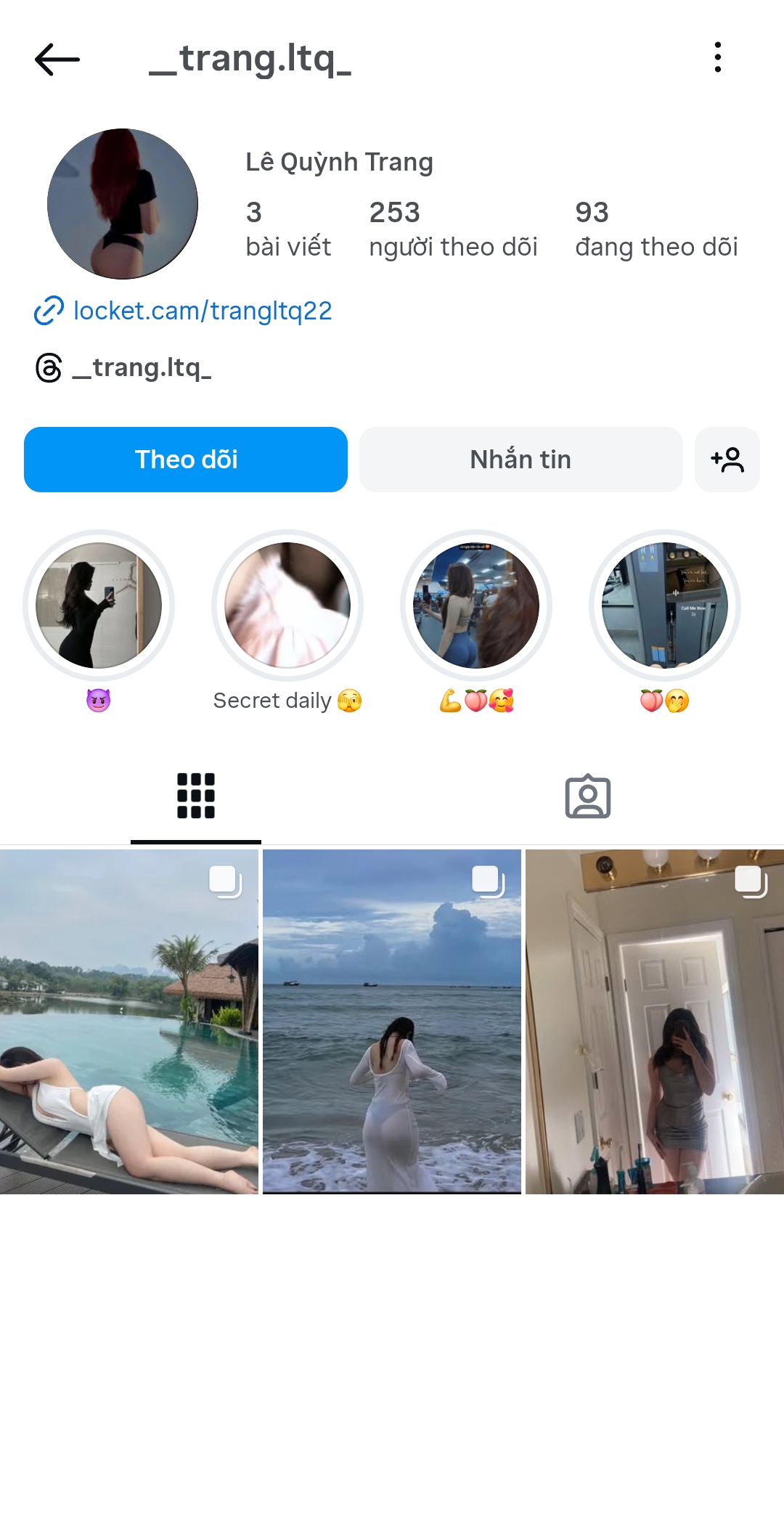This screenshot has width=784, height=1529.
Task: Open the Secret daily highlight
Action: point(287,606)
